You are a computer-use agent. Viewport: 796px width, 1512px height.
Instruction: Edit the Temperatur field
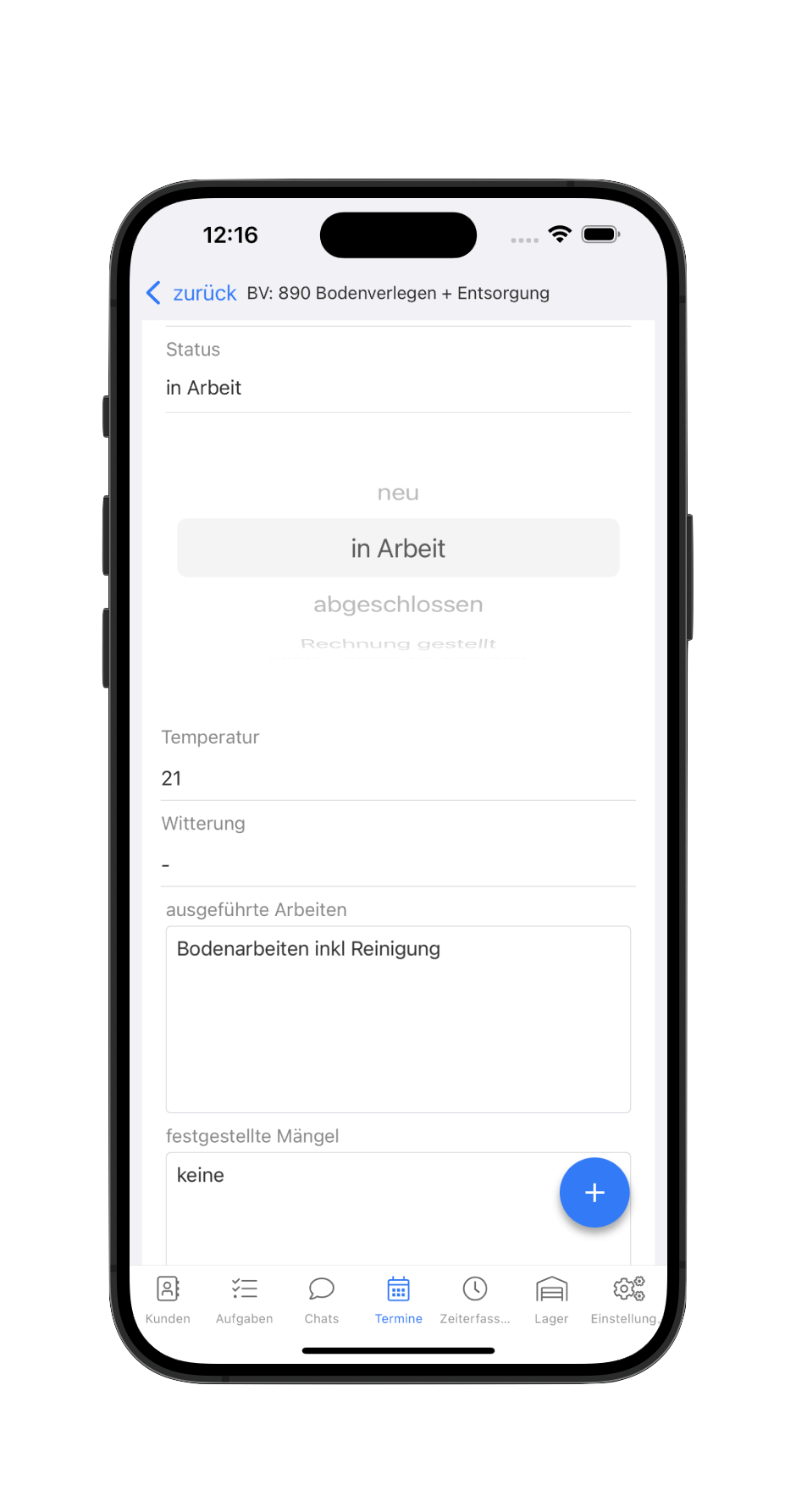coord(398,778)
